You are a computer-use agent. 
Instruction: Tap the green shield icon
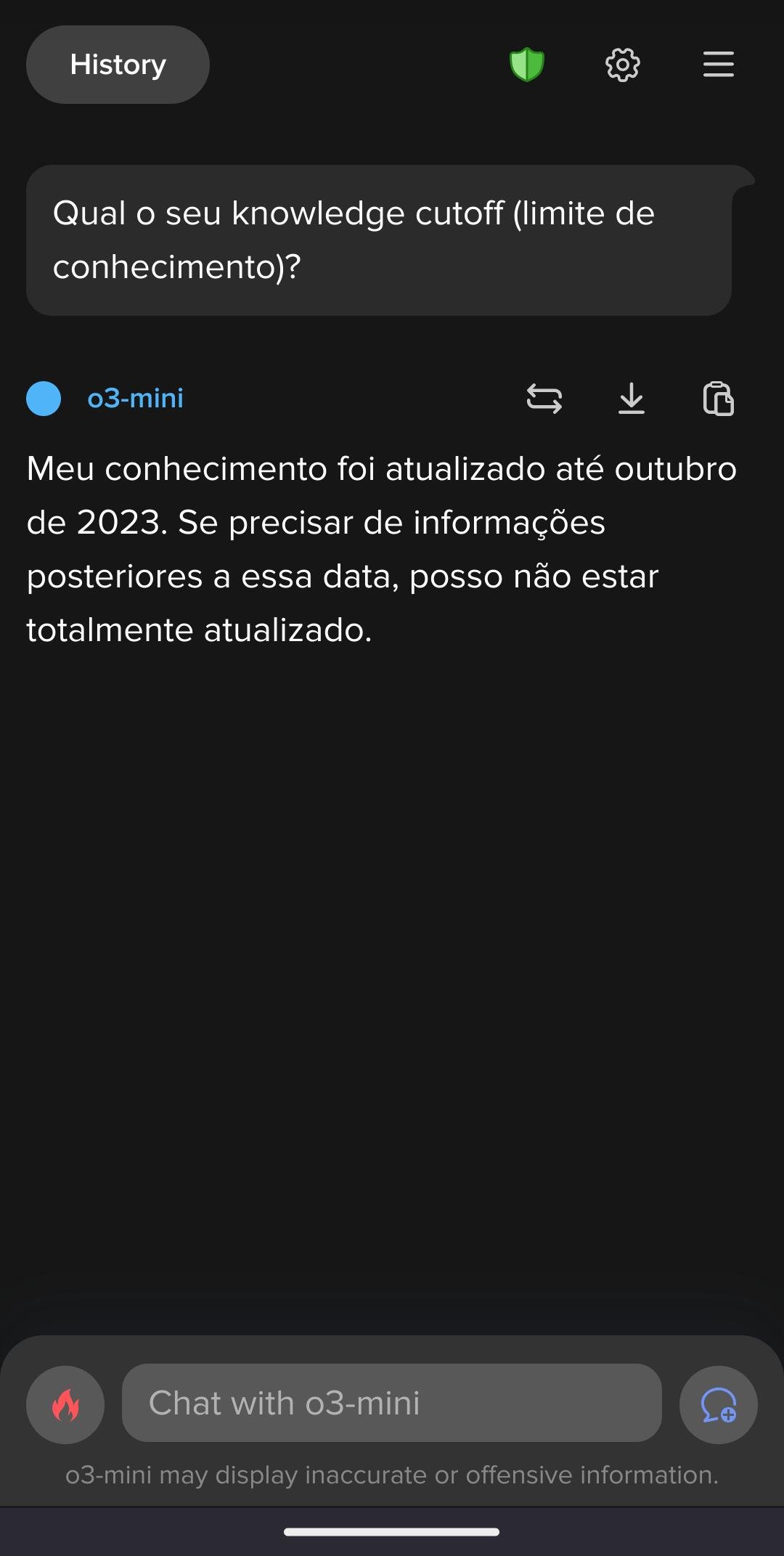tap(527, 65)
